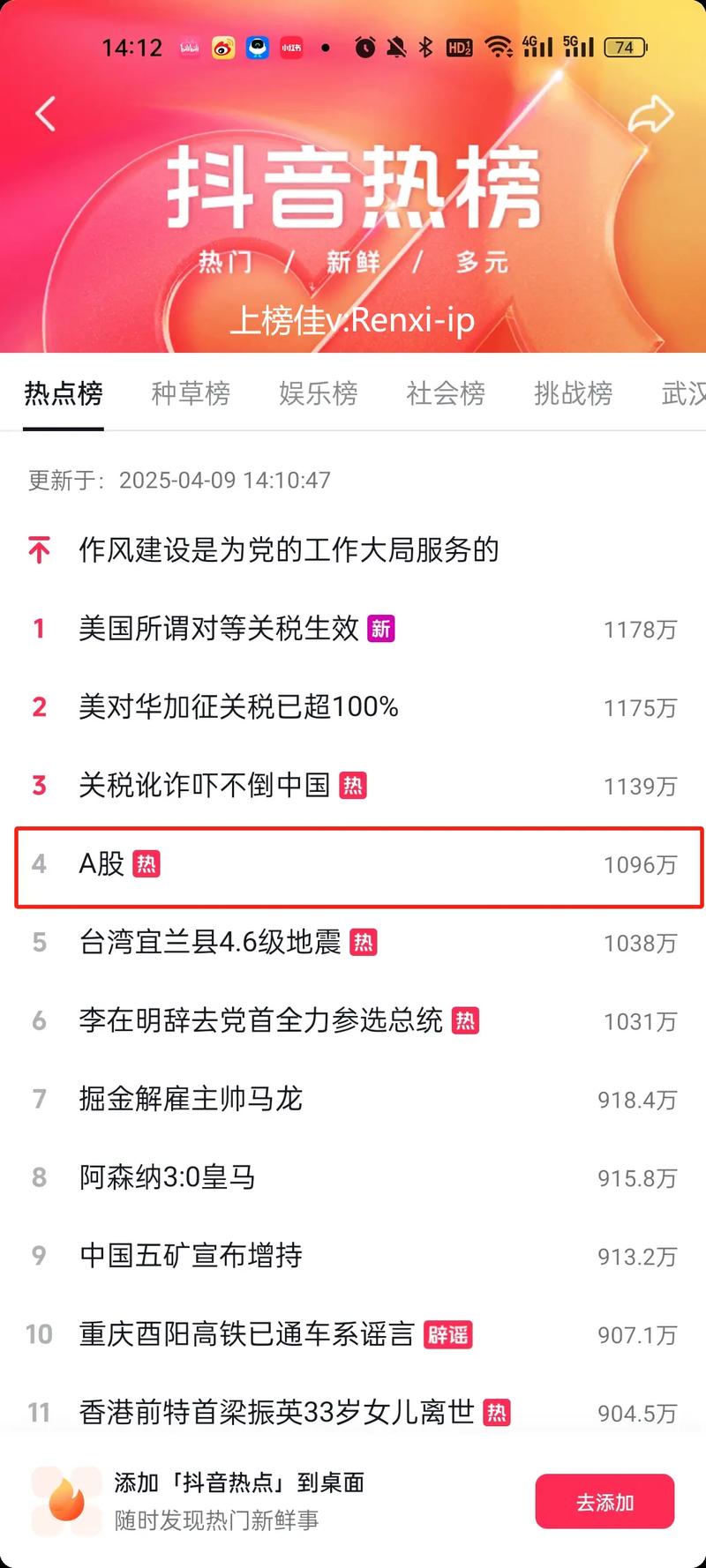Open pinned topic 作风建设是为党的工作大局服务的
The width and height of the screenshot is (706, 1568).
353,550
